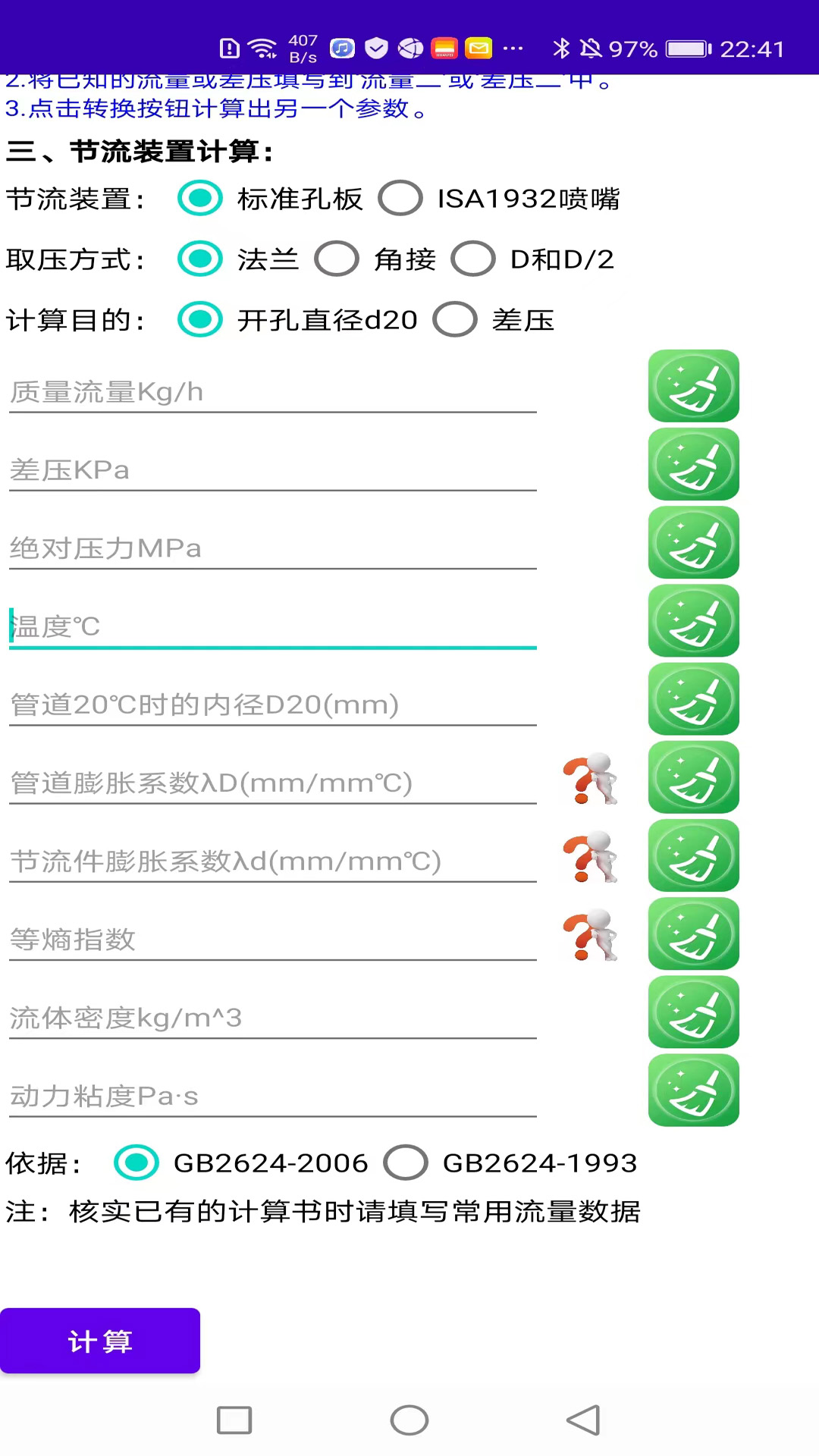Show the help hint for 等熵指数
The height and width of the screenshot is (1456, 819).
[591, 935]
